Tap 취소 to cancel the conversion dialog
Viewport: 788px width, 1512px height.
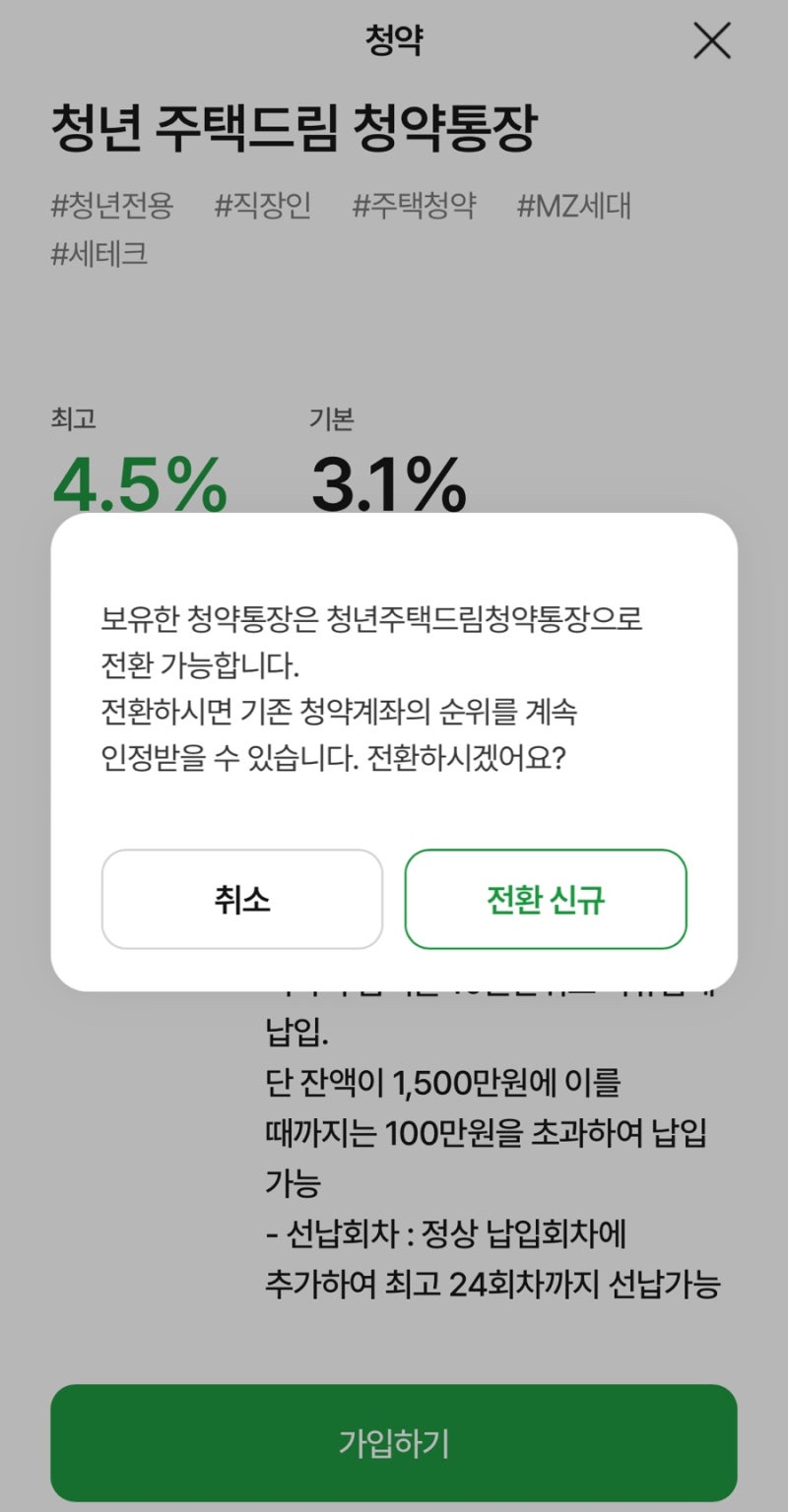tap(241, 899)
